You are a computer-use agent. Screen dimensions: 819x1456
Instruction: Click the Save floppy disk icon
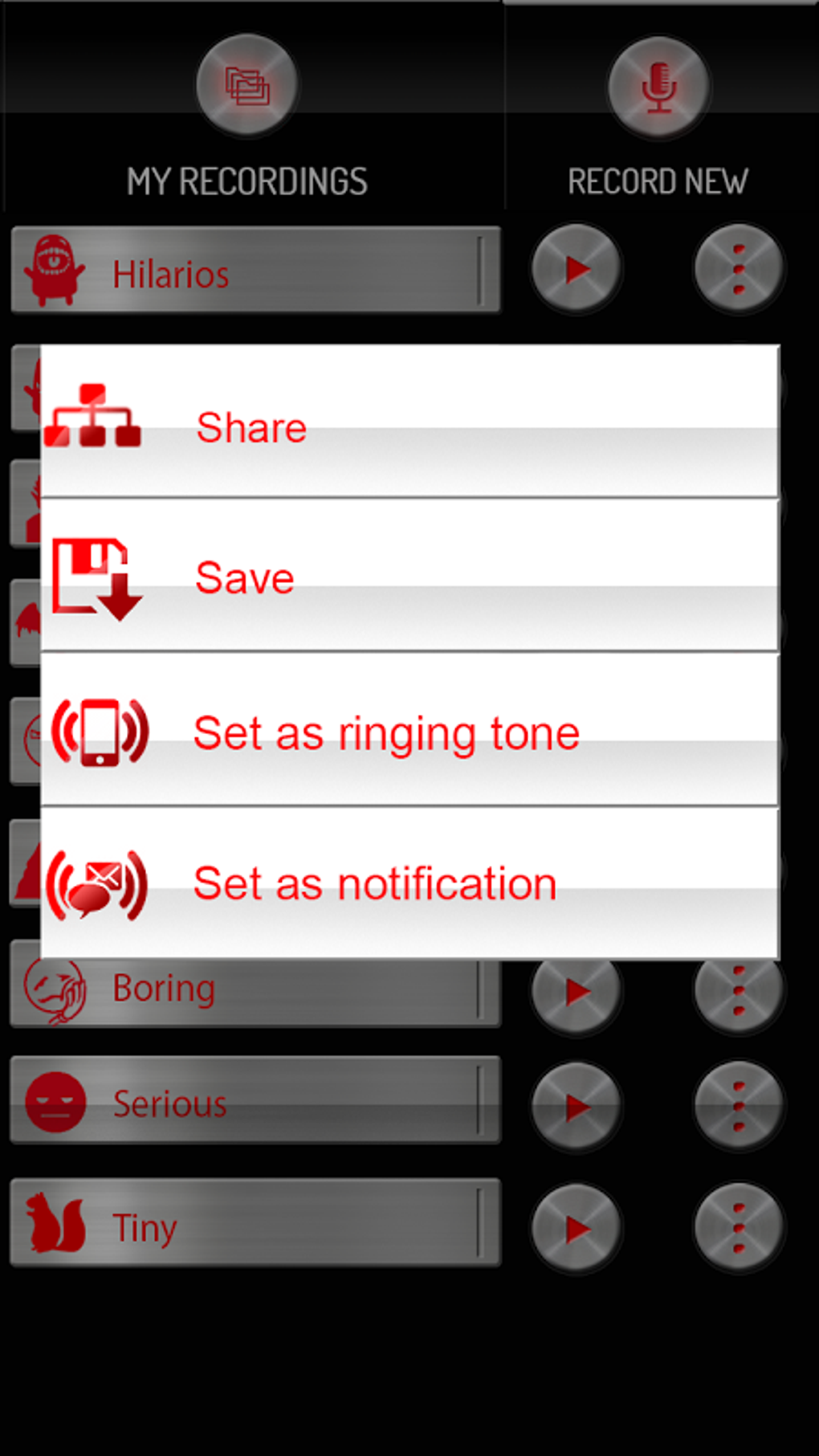tap(96, 577)
